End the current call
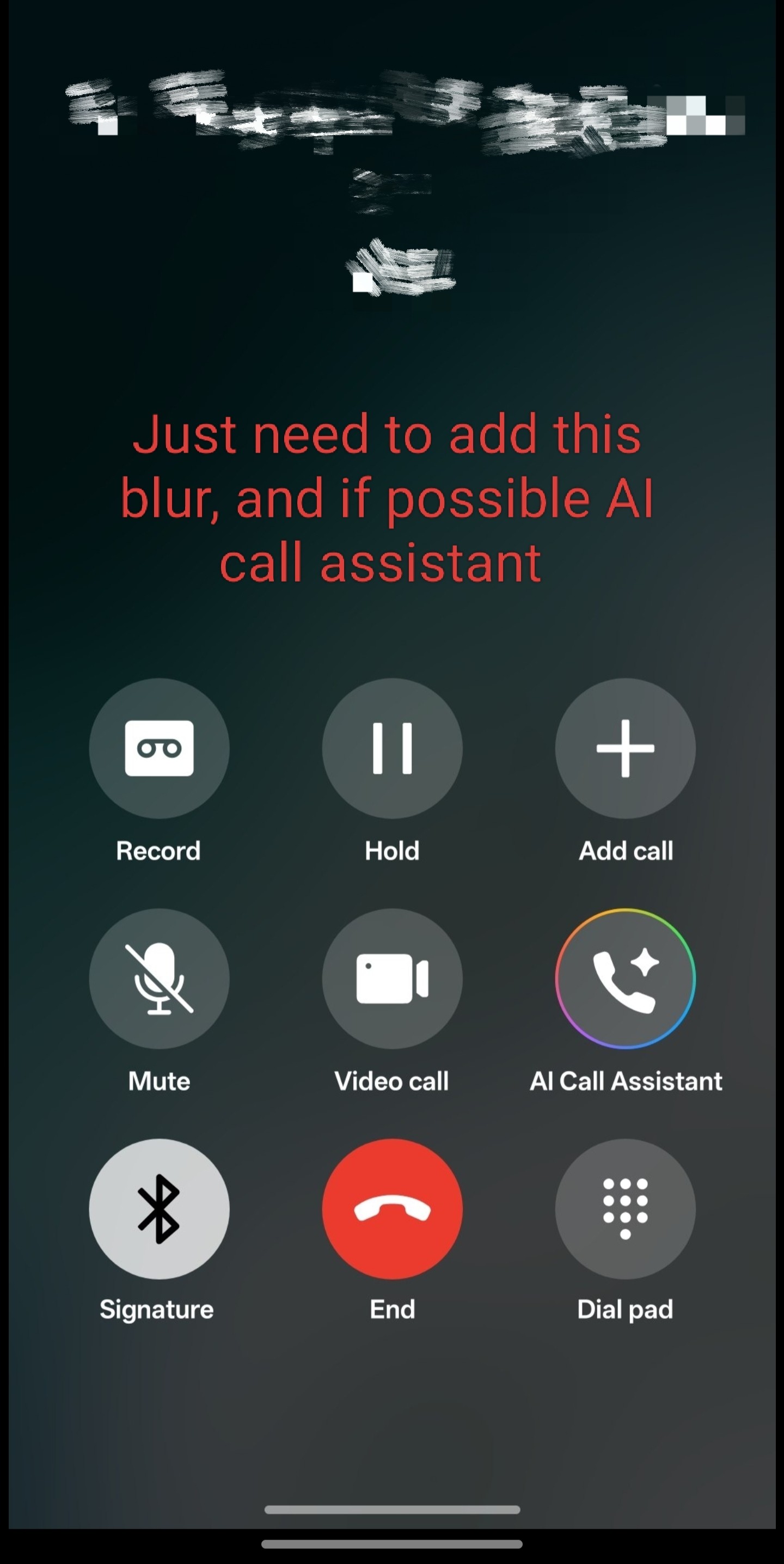The image size is (784, 1564). [392, 1209]
